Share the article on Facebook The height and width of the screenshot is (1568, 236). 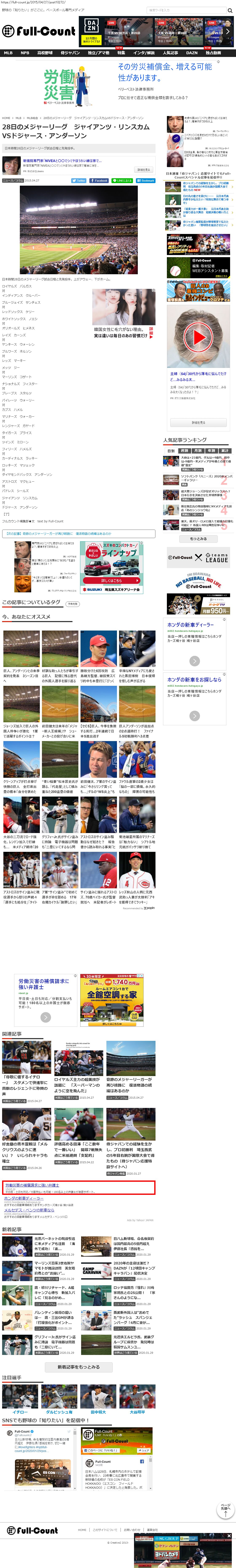100,180
